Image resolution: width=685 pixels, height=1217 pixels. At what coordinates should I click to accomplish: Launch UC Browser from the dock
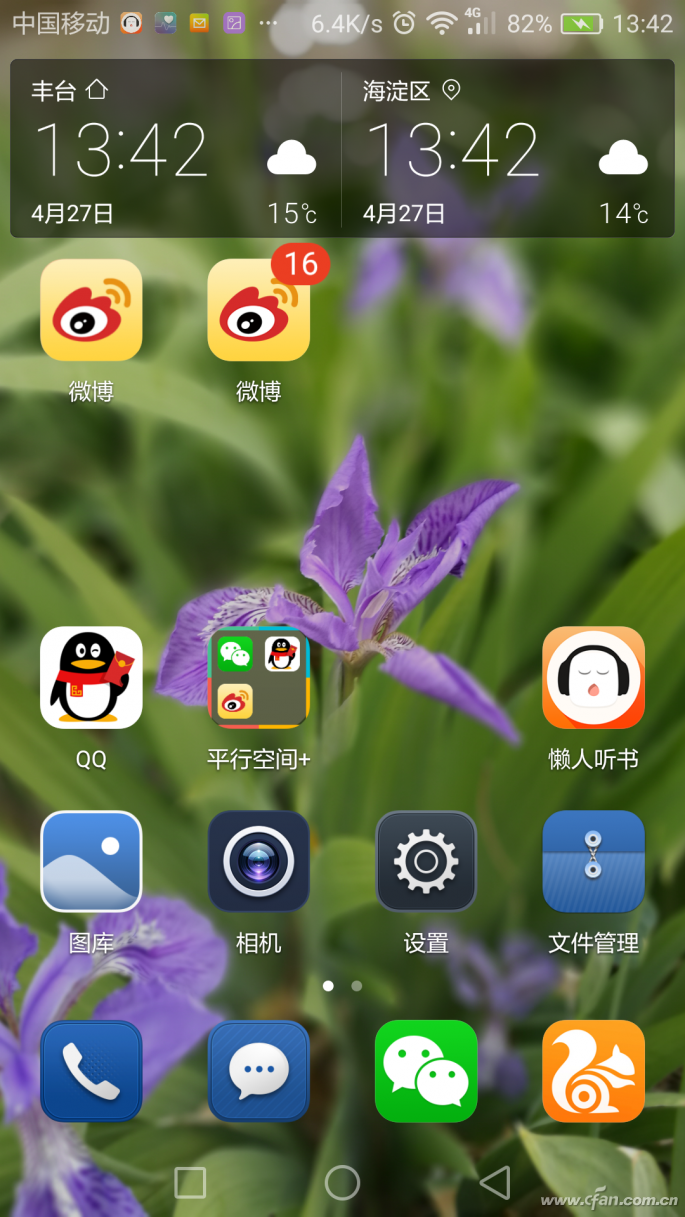[x=593, y=1071]
